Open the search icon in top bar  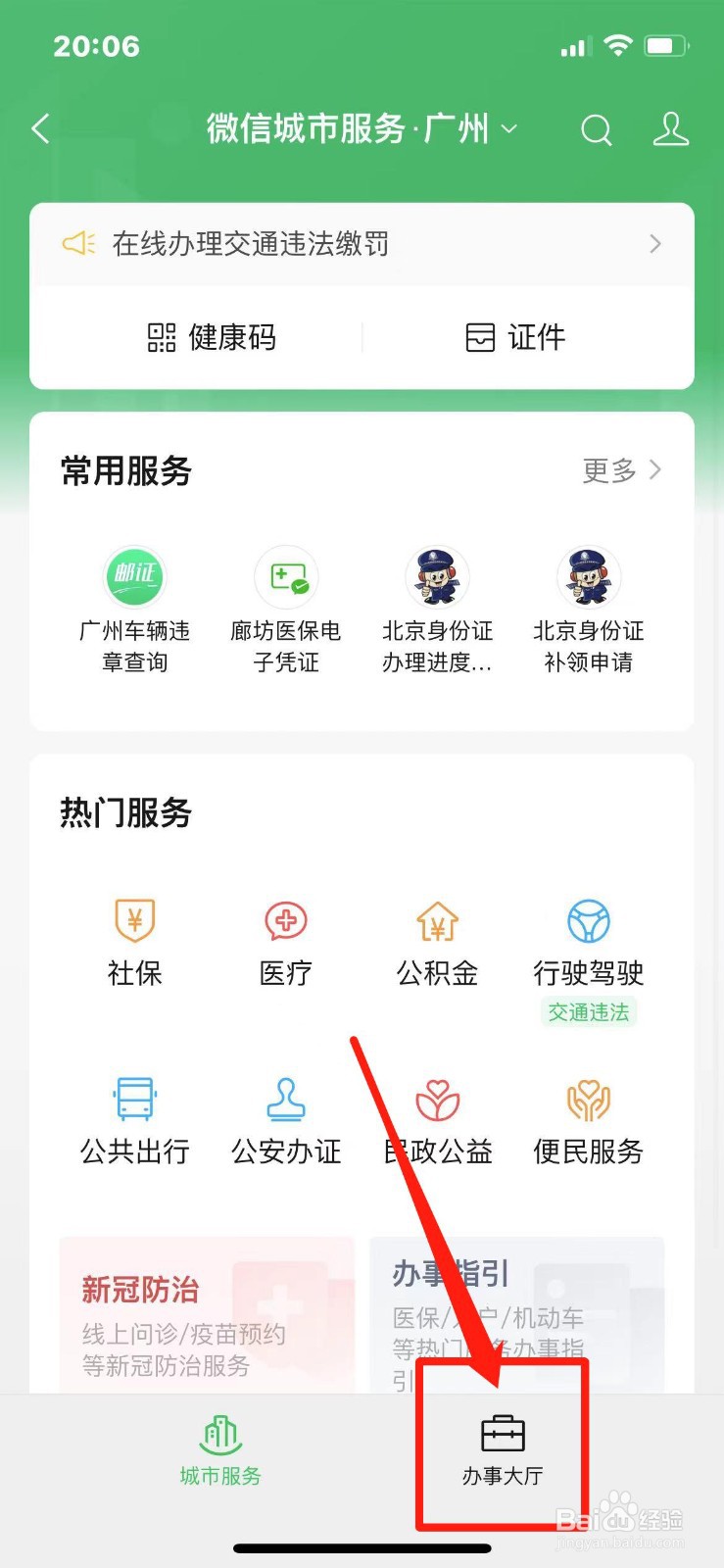coord(596,128)
